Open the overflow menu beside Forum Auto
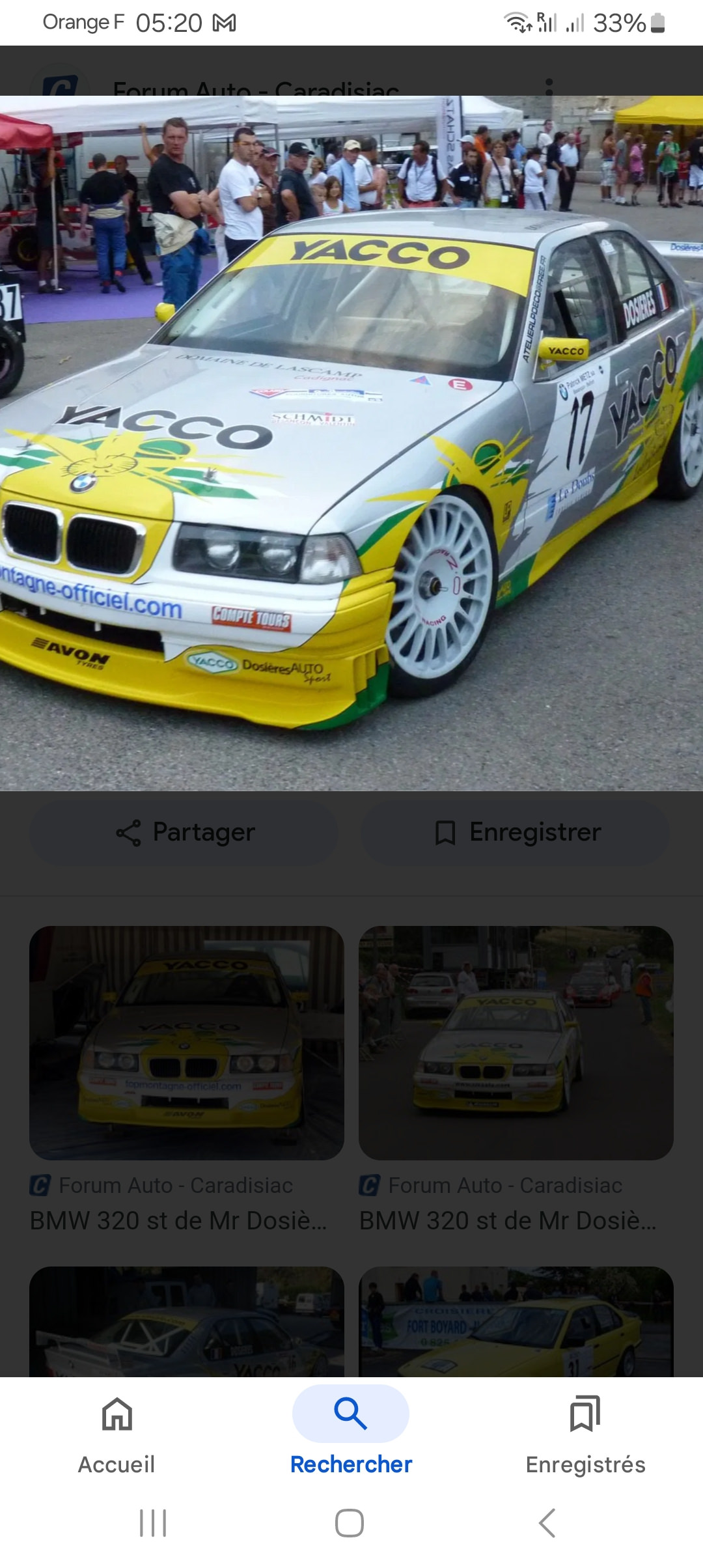The image size is (703, 1568). 549,87
